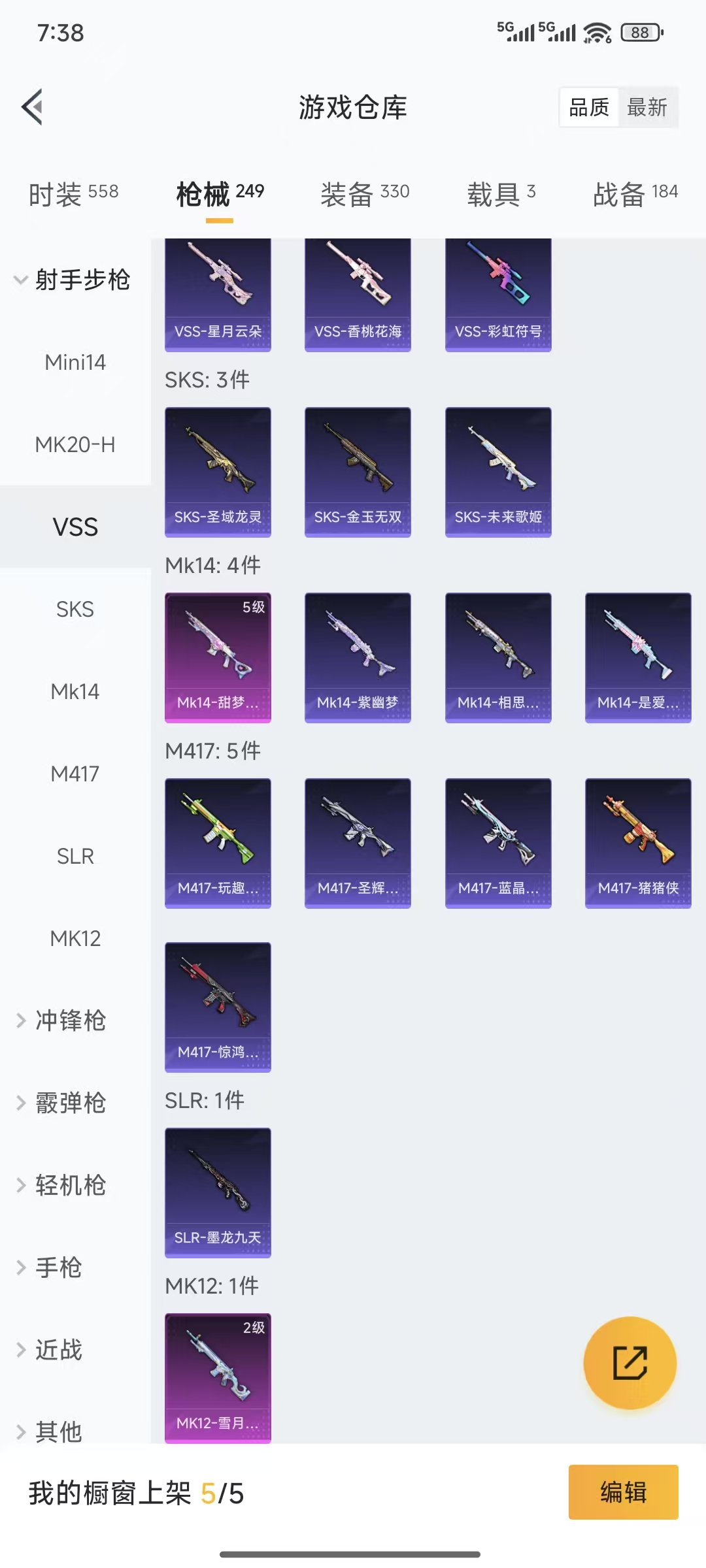The image size is (706, 1568).
Task: View the SKS-圣域龙灵 skin
Action: [x=218, y=472]
